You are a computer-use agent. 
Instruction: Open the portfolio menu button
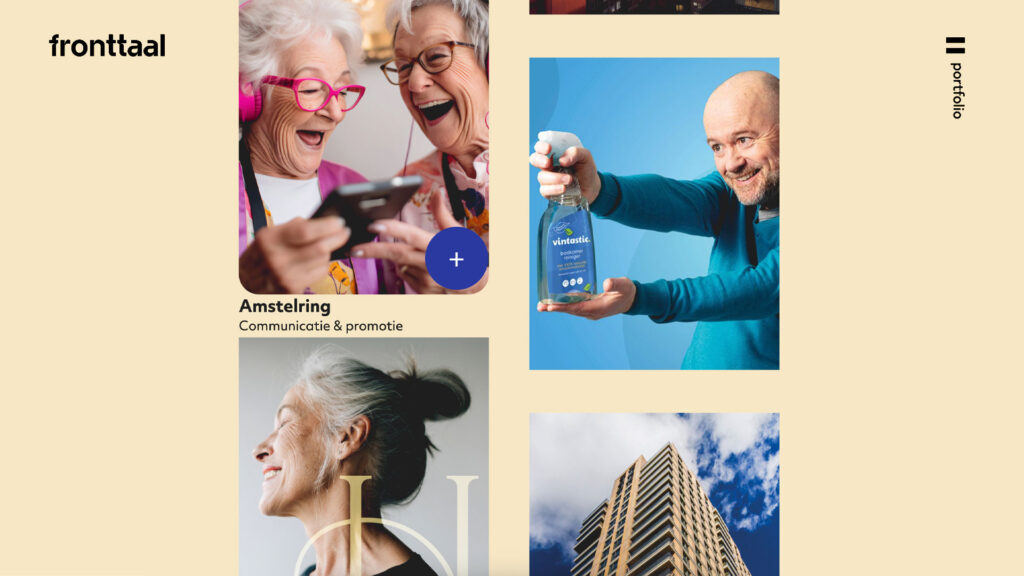tap(955, 76)
